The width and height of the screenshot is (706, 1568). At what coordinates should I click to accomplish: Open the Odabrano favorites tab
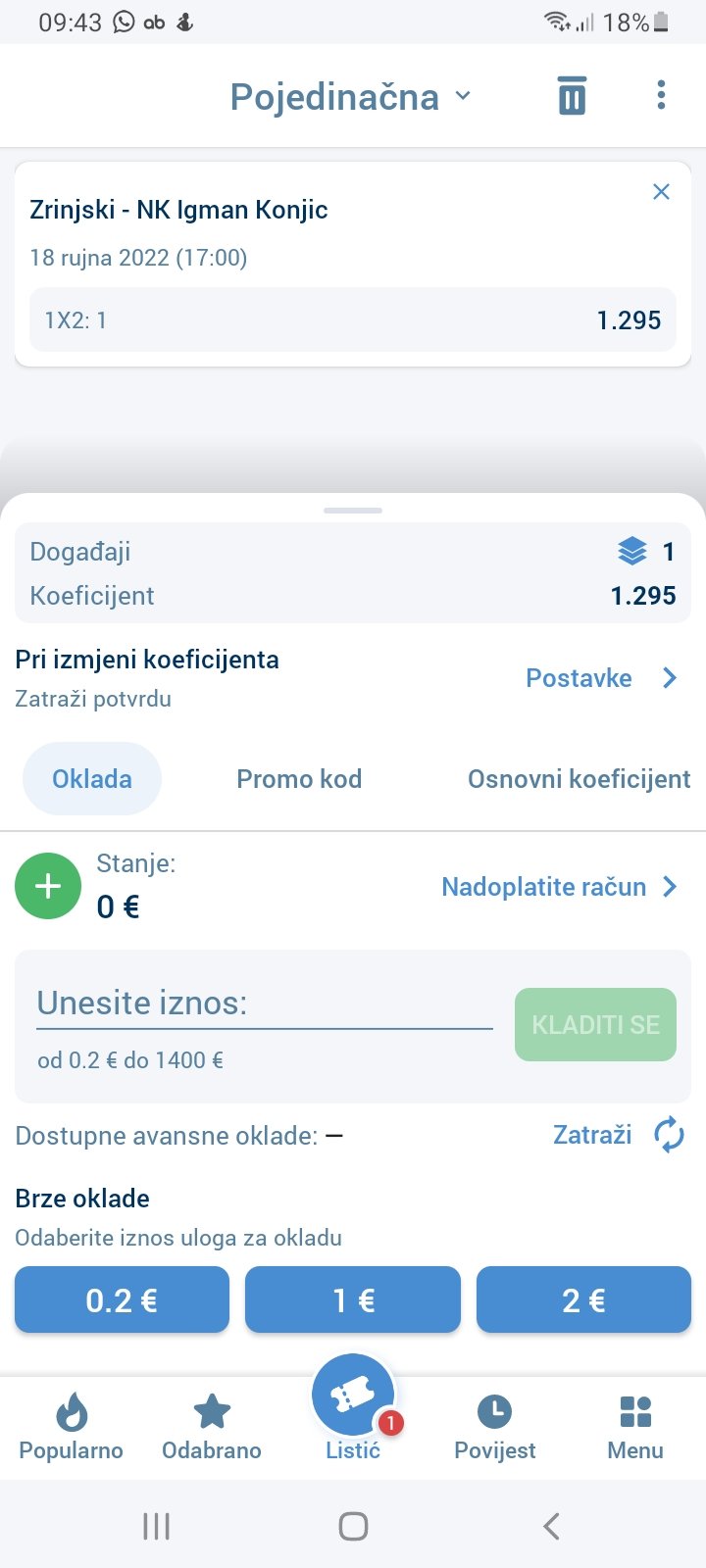(212, 1428)
